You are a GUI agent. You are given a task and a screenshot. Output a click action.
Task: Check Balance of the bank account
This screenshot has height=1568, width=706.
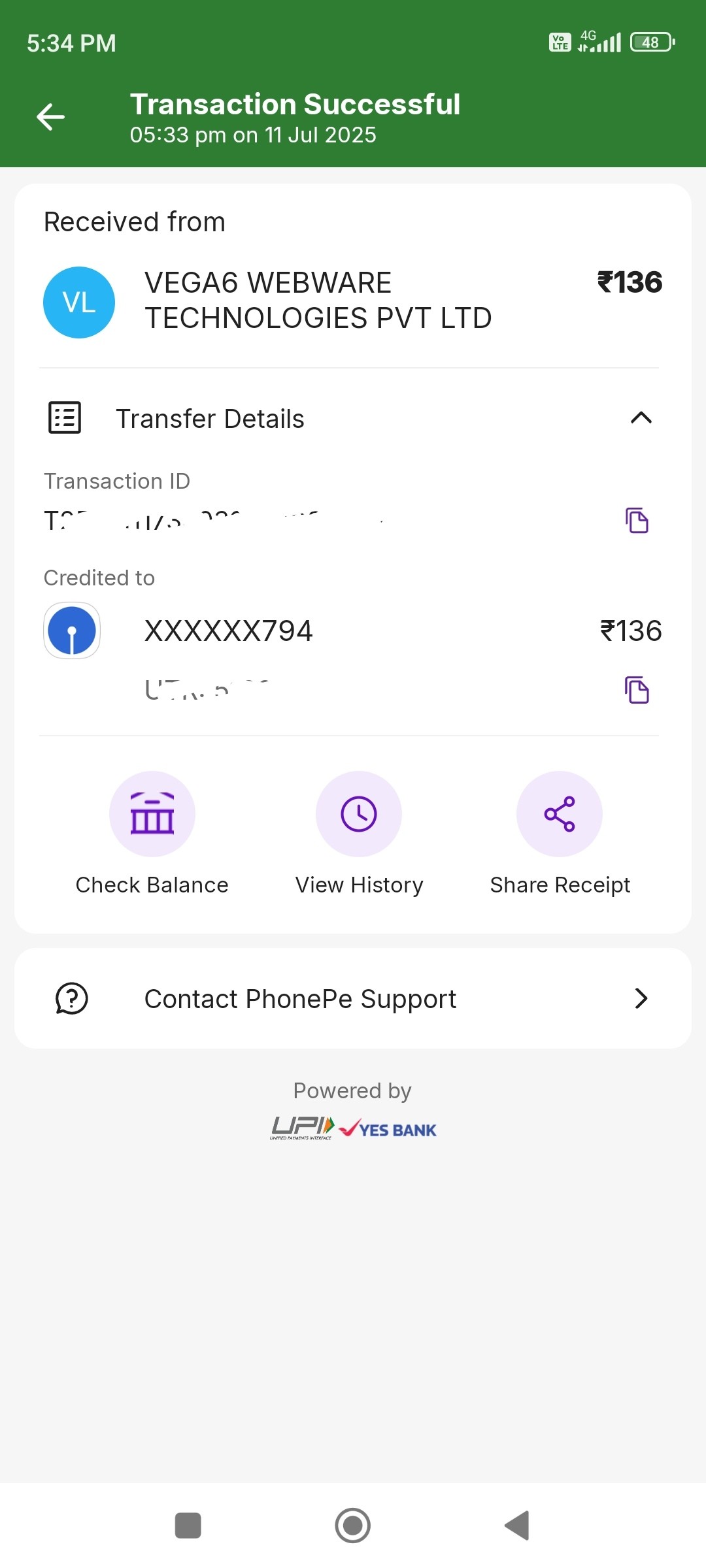tap(152, 814)
